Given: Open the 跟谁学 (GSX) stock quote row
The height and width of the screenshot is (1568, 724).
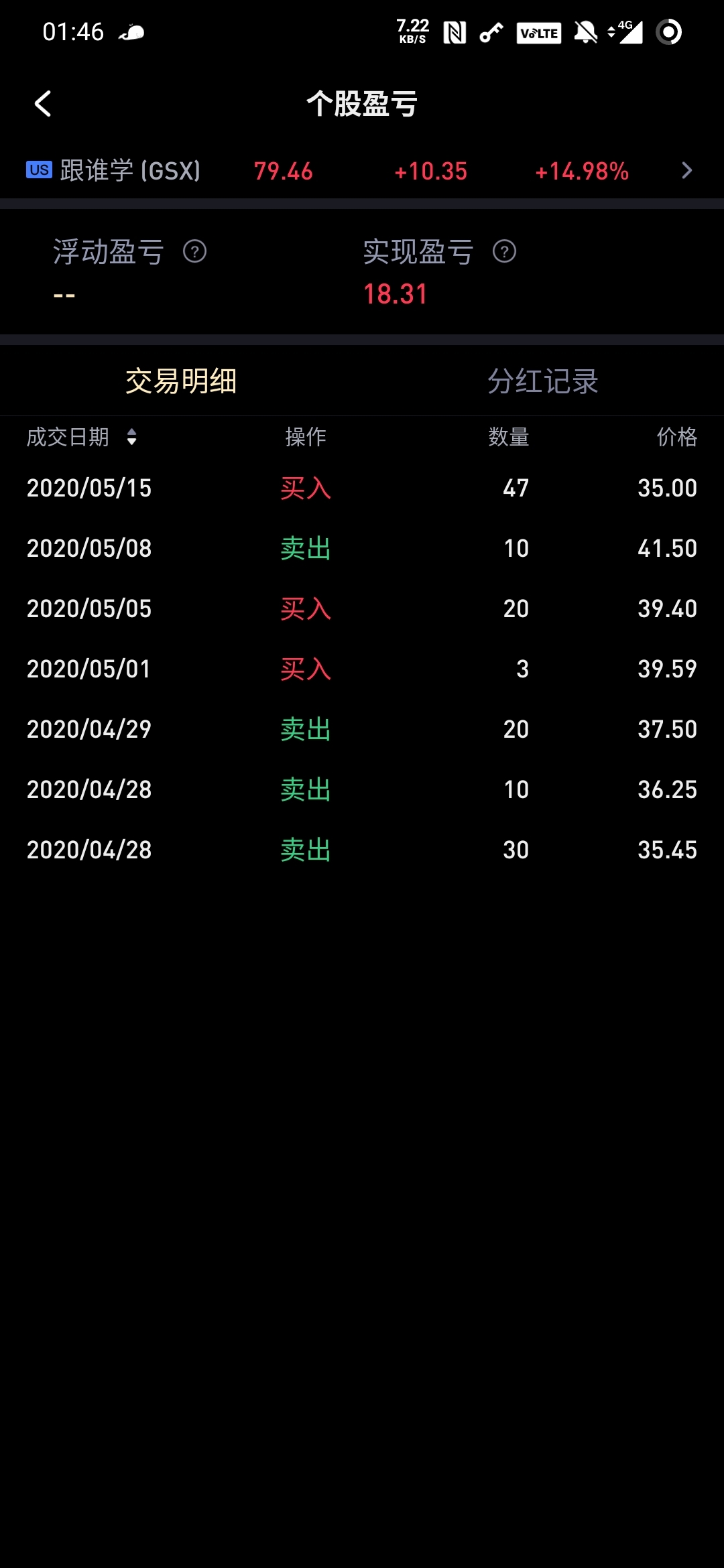Looking at the screenshot, I should tap(362, 171).
